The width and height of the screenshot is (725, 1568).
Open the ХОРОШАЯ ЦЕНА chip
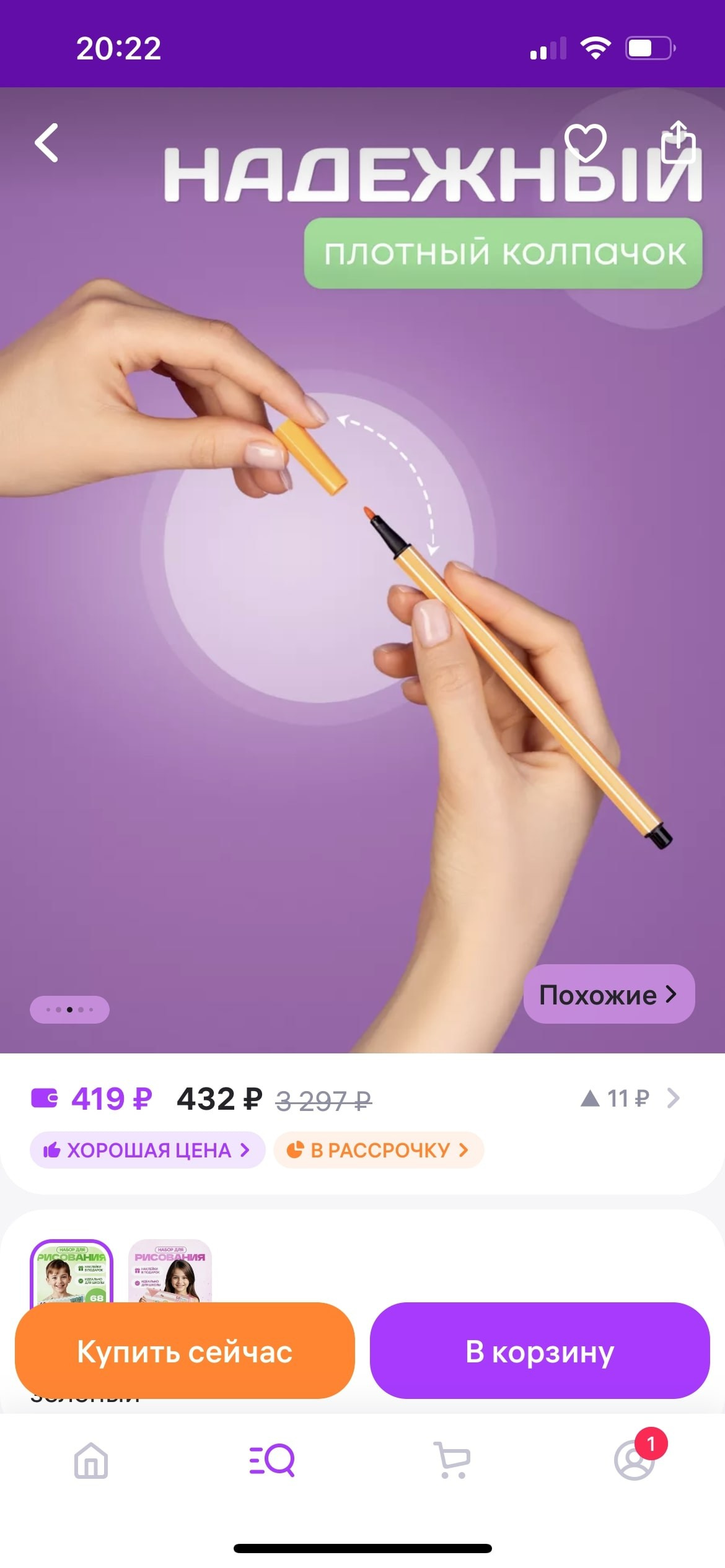[147, 1150]
